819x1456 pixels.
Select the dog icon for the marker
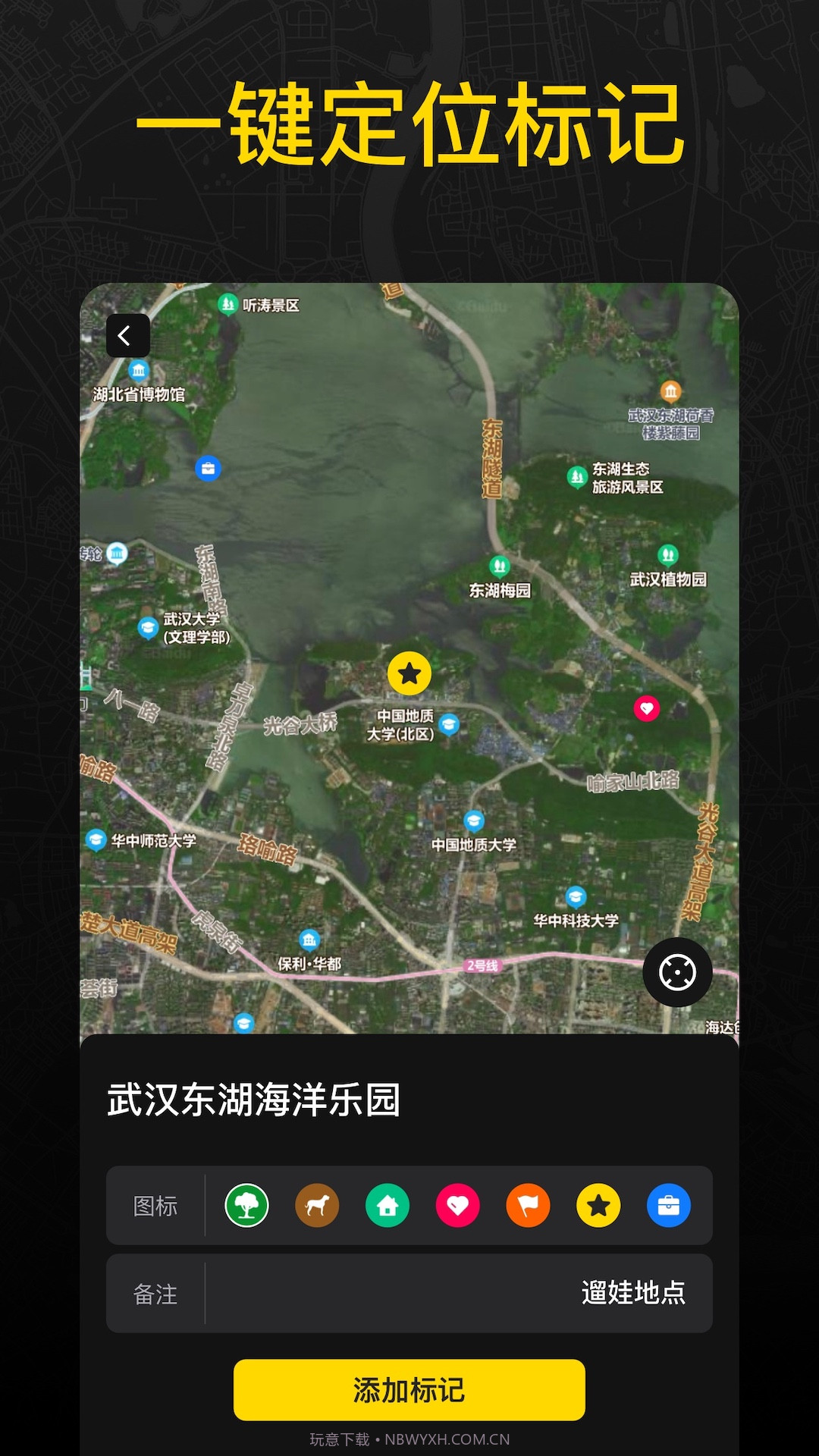pos(317,1206)
